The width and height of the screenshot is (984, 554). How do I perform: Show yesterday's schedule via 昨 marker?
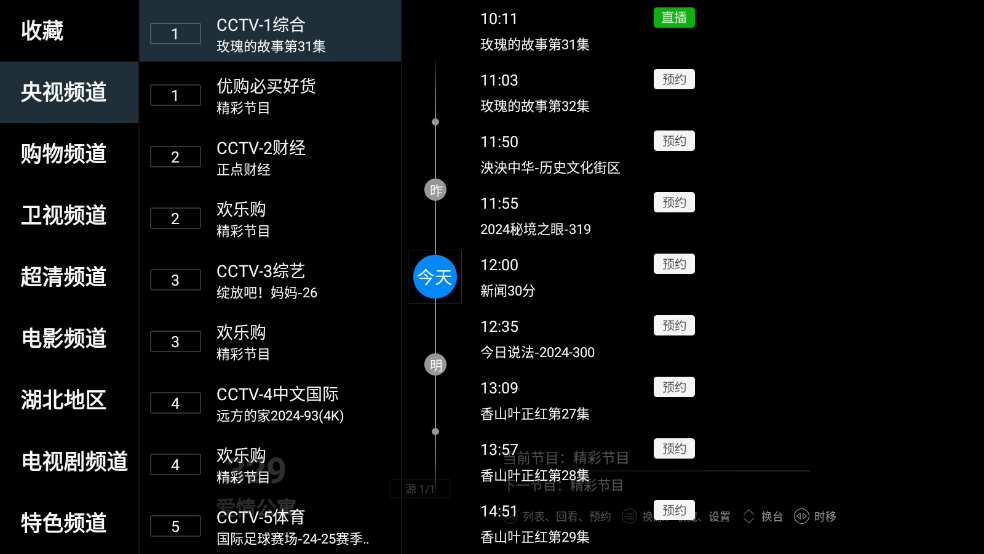pyautogui.click(x=435, y=190)
